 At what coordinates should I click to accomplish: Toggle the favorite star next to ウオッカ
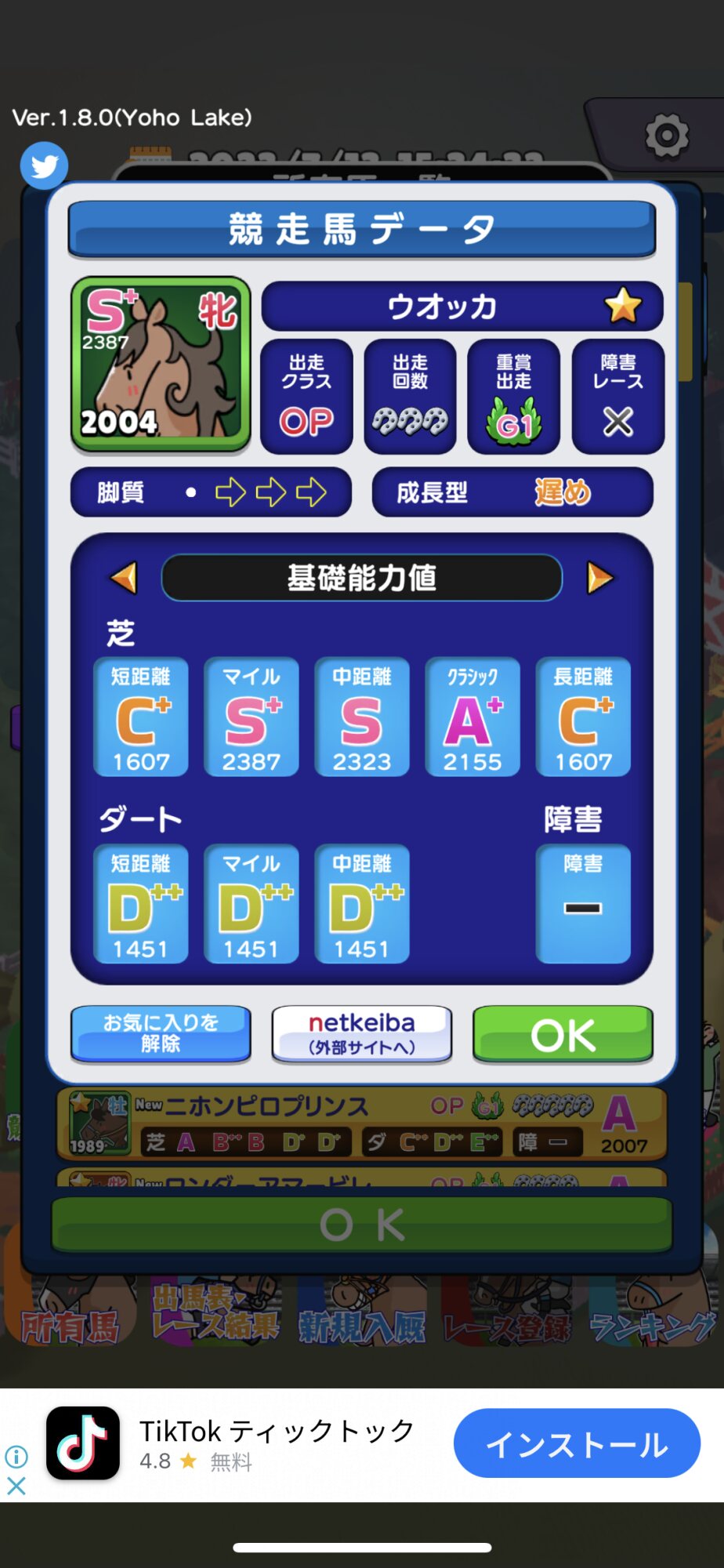tap(623, 305)
